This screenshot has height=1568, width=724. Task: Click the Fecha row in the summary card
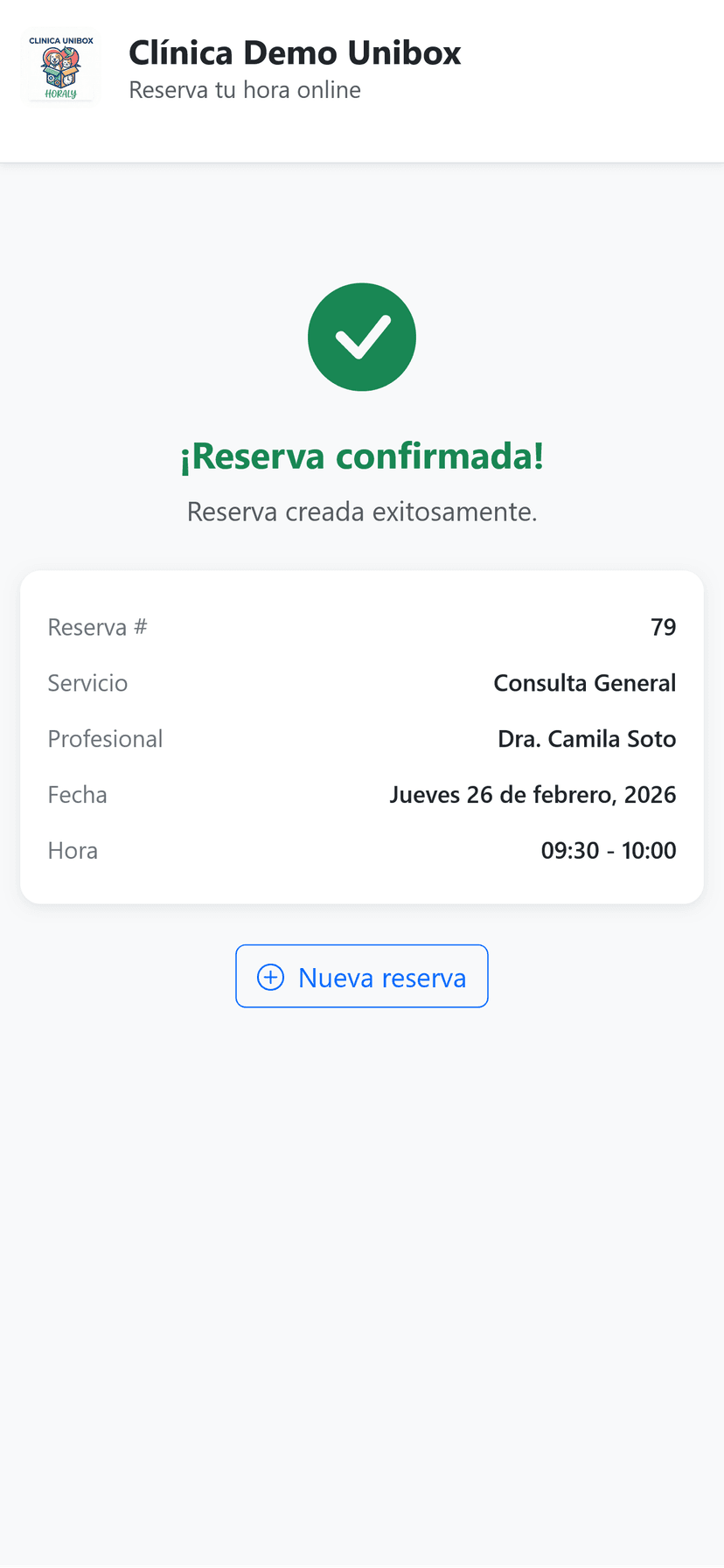point(362,794)
